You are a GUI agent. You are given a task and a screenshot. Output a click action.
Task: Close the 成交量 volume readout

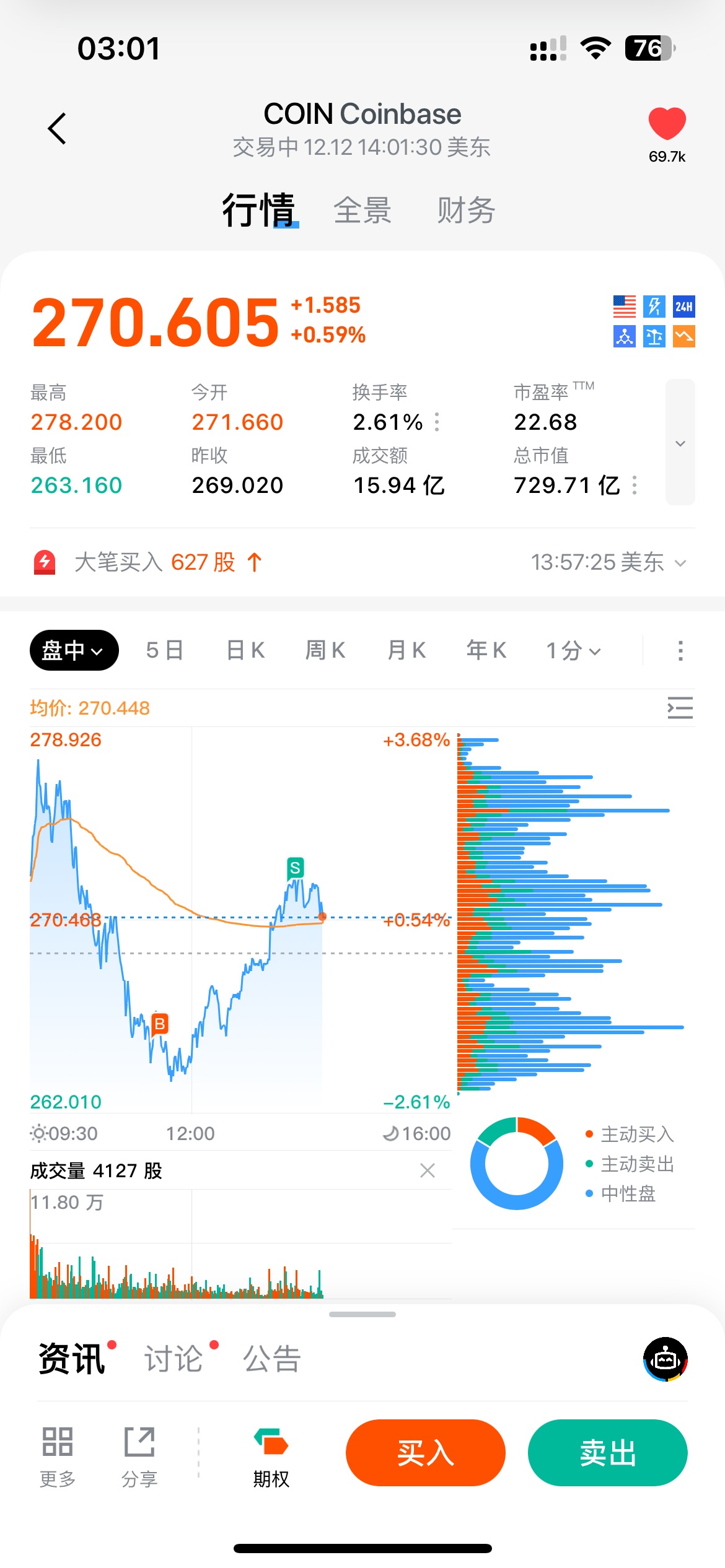click(428, 1170)
